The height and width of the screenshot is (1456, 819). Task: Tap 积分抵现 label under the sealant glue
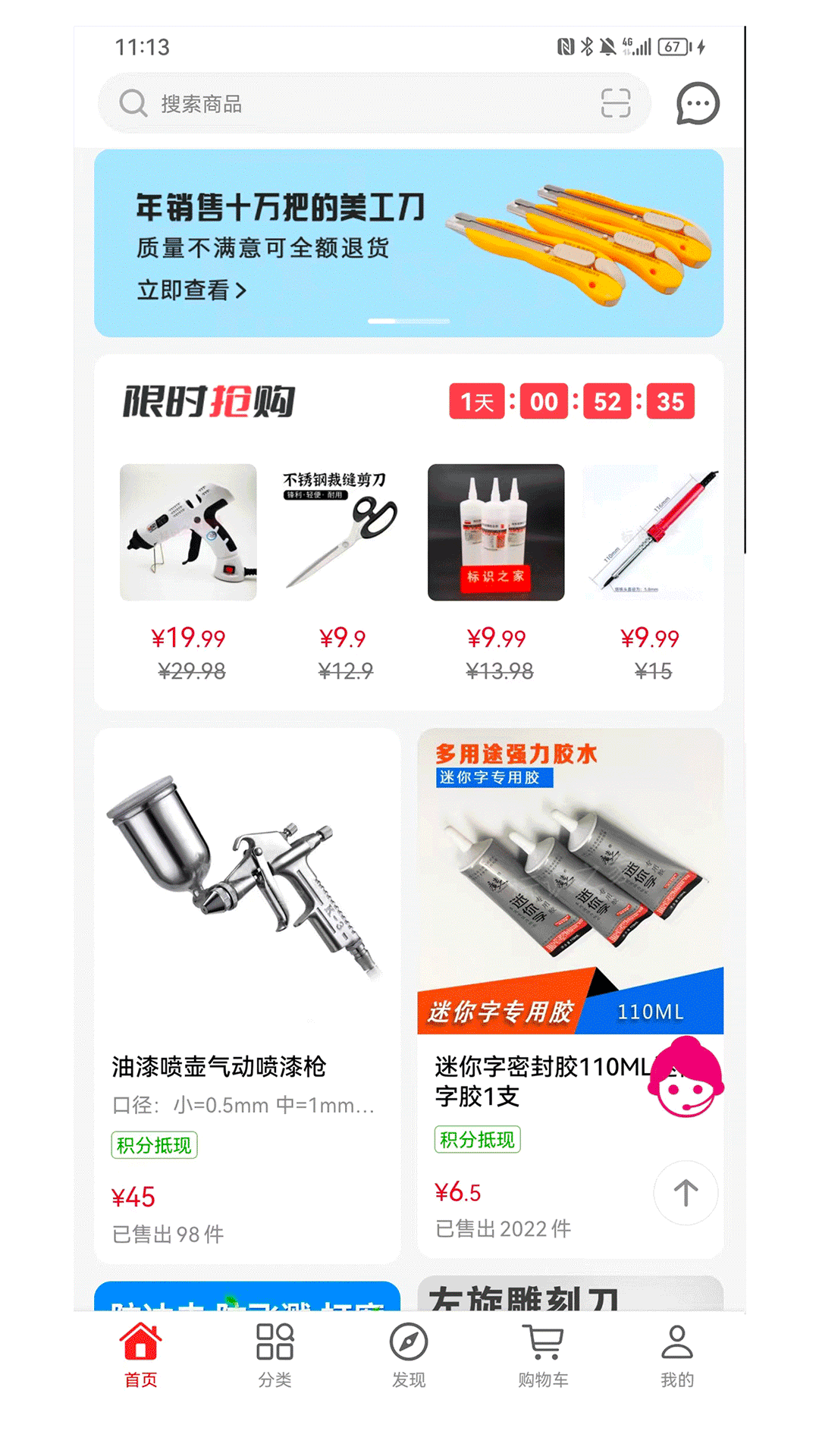click(476, 1140)
